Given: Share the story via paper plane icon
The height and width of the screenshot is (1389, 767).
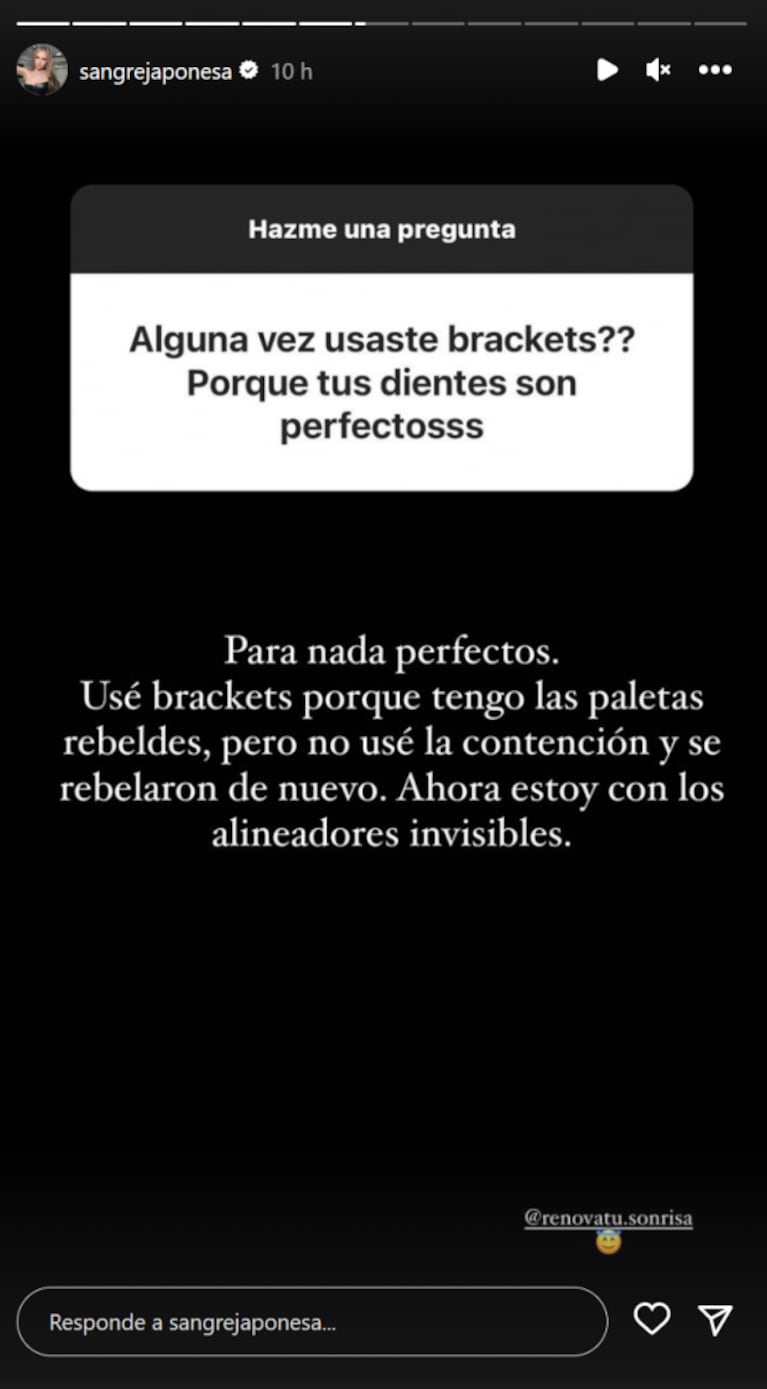Looking at the screenshot, I should tap(716, 1320).
